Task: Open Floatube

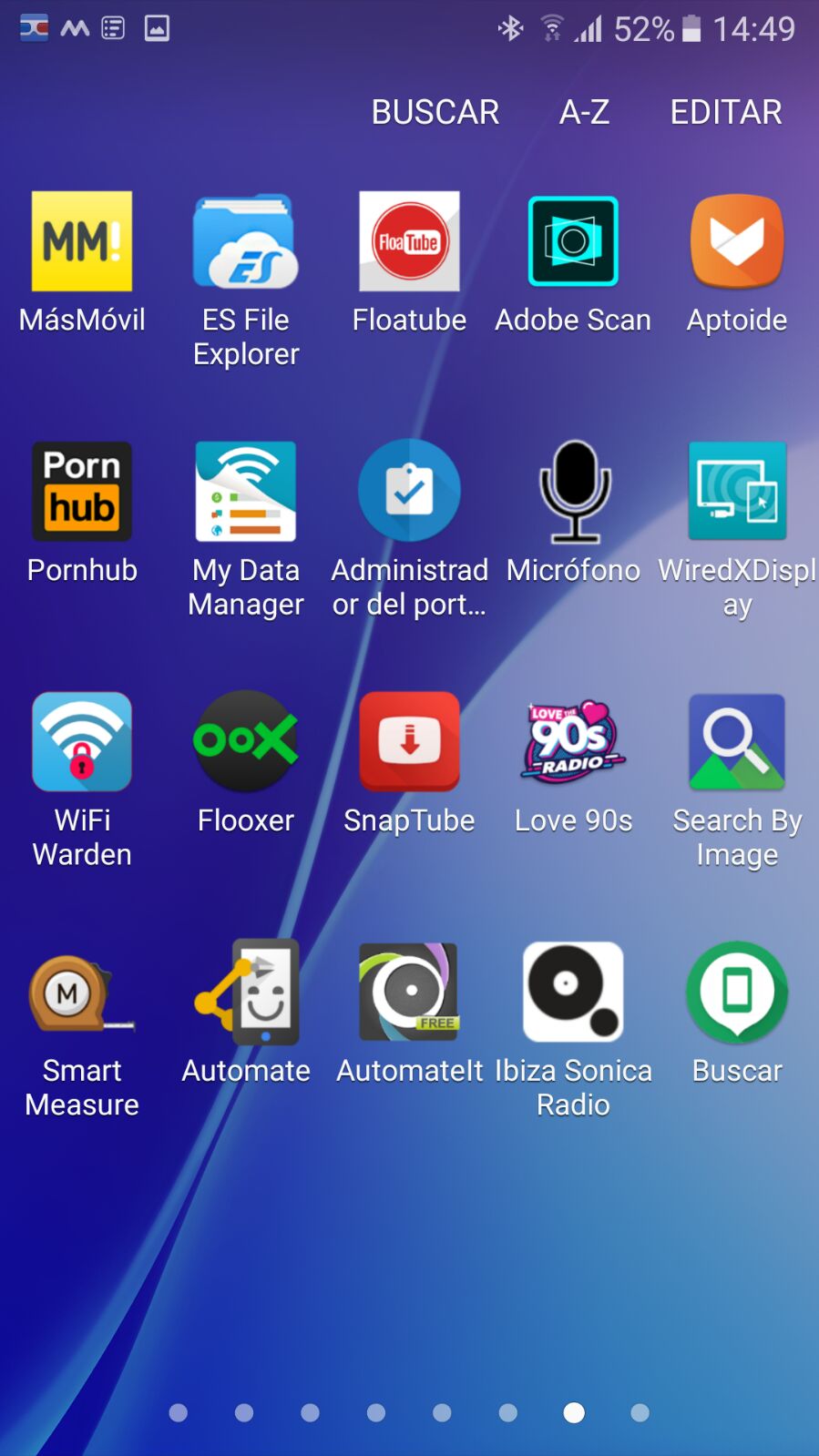Action: [x=409, y=242]
